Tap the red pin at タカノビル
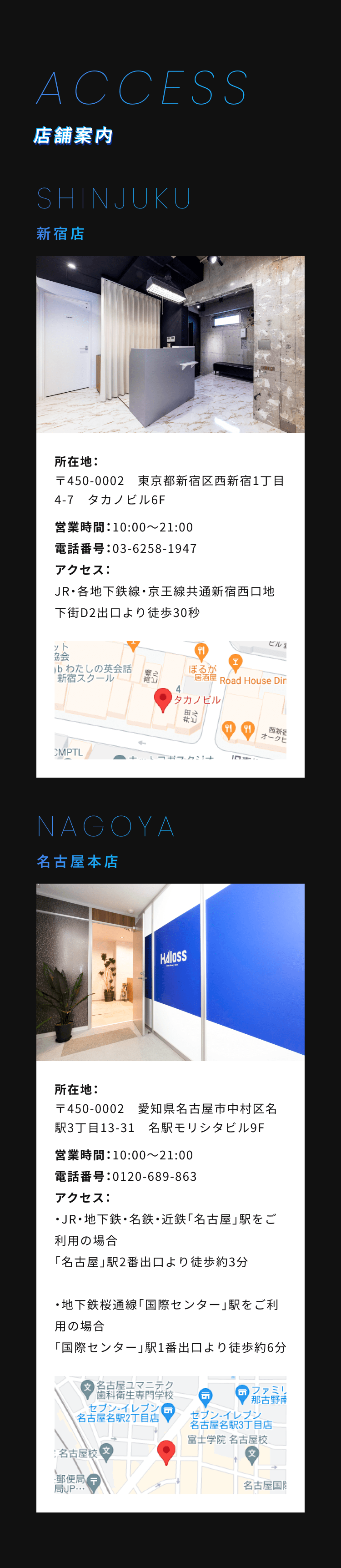 [163, 699]
